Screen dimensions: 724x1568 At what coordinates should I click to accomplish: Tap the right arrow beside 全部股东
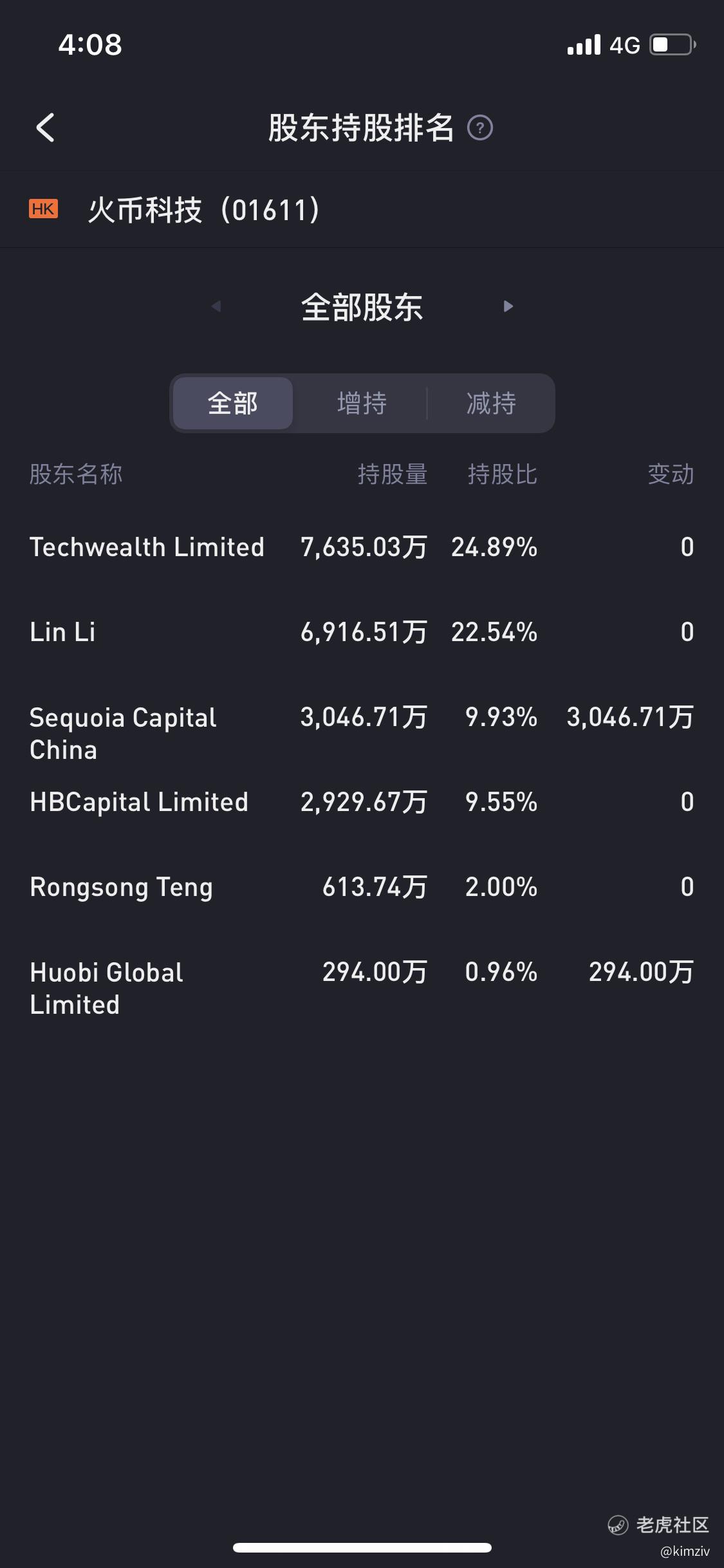point(508,306)
